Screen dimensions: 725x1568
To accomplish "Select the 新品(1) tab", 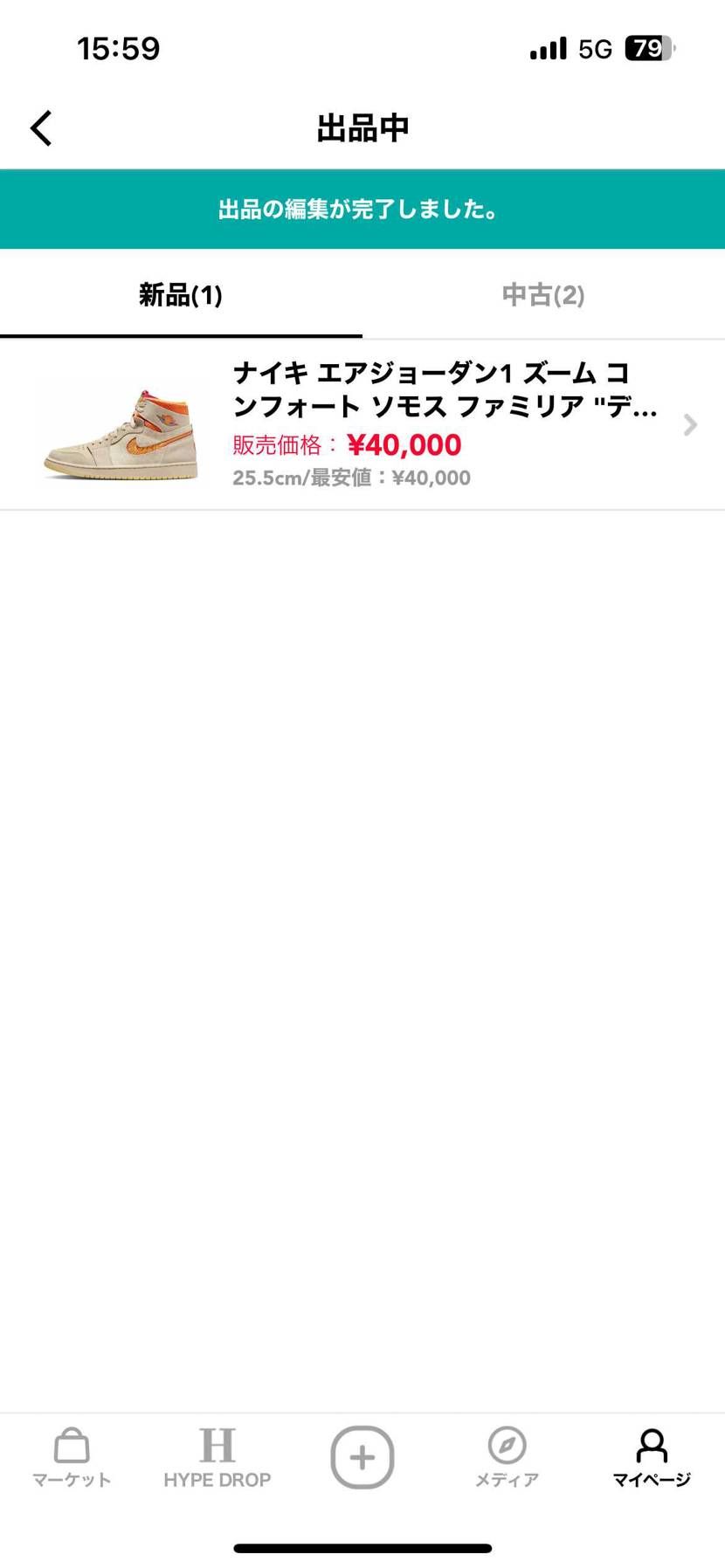I will click(x=179, y=295).
